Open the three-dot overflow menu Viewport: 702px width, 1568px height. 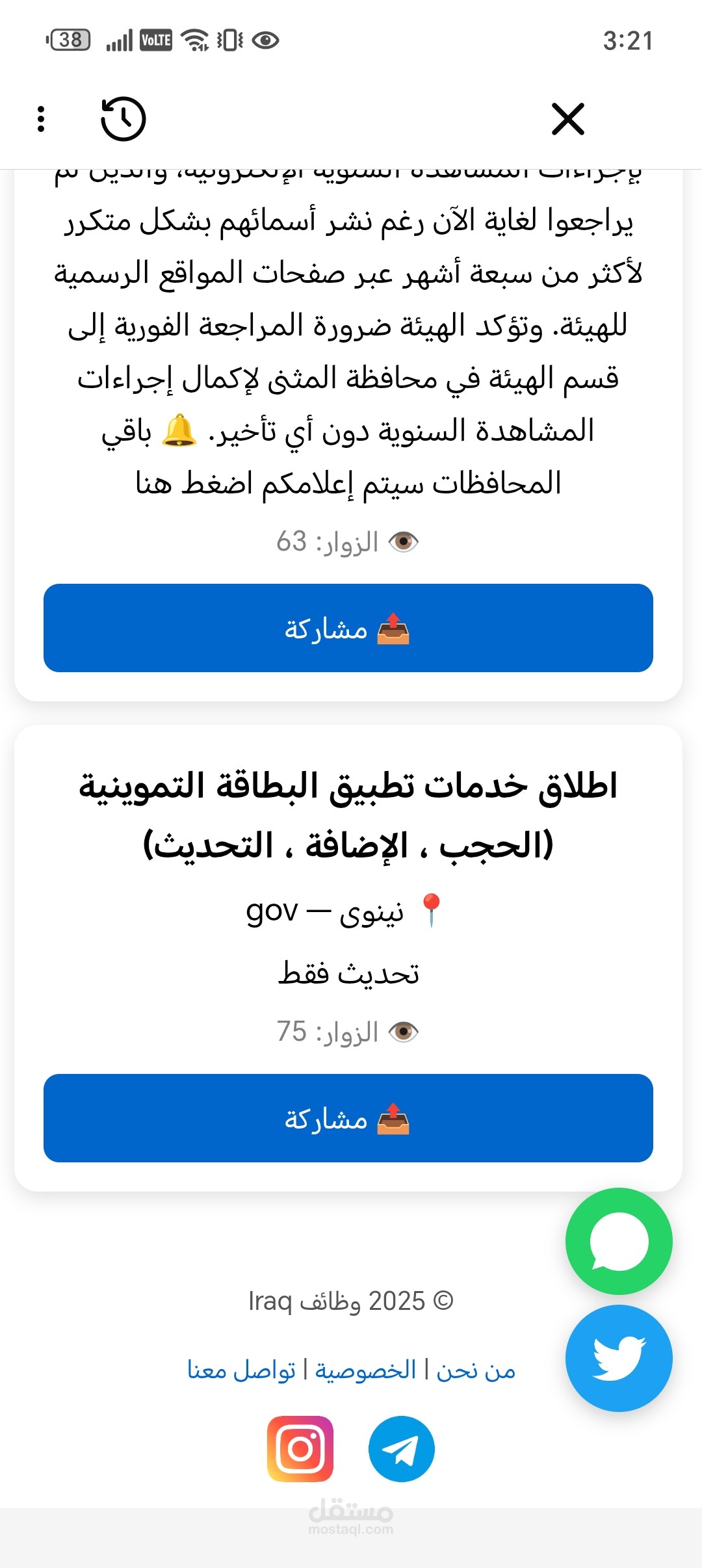(x=42, y=119)
